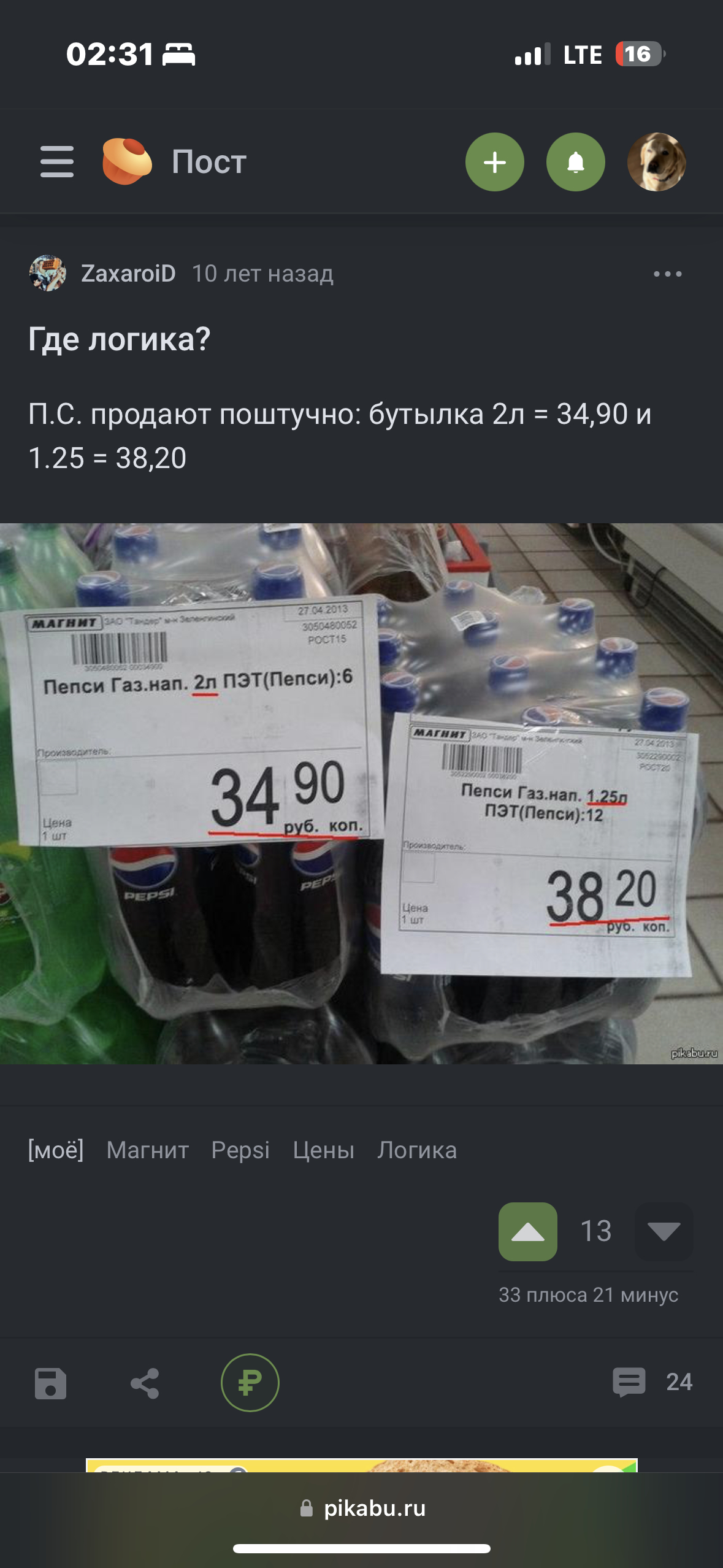The width and height of the screenshot is (723, 1568).
Task: Upvote this post
Action: point(527,1231)
